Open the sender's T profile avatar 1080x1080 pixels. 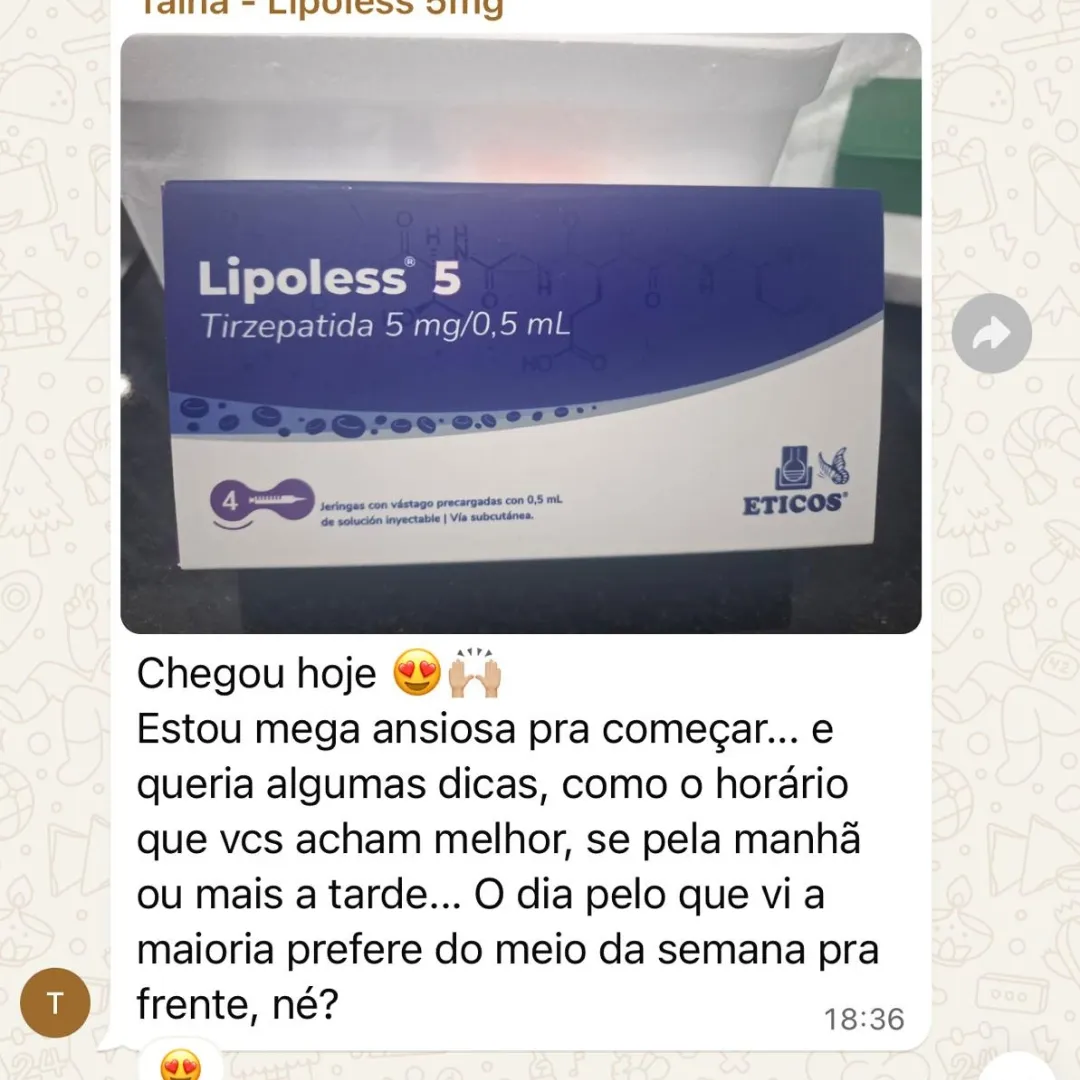(55, 1003)
